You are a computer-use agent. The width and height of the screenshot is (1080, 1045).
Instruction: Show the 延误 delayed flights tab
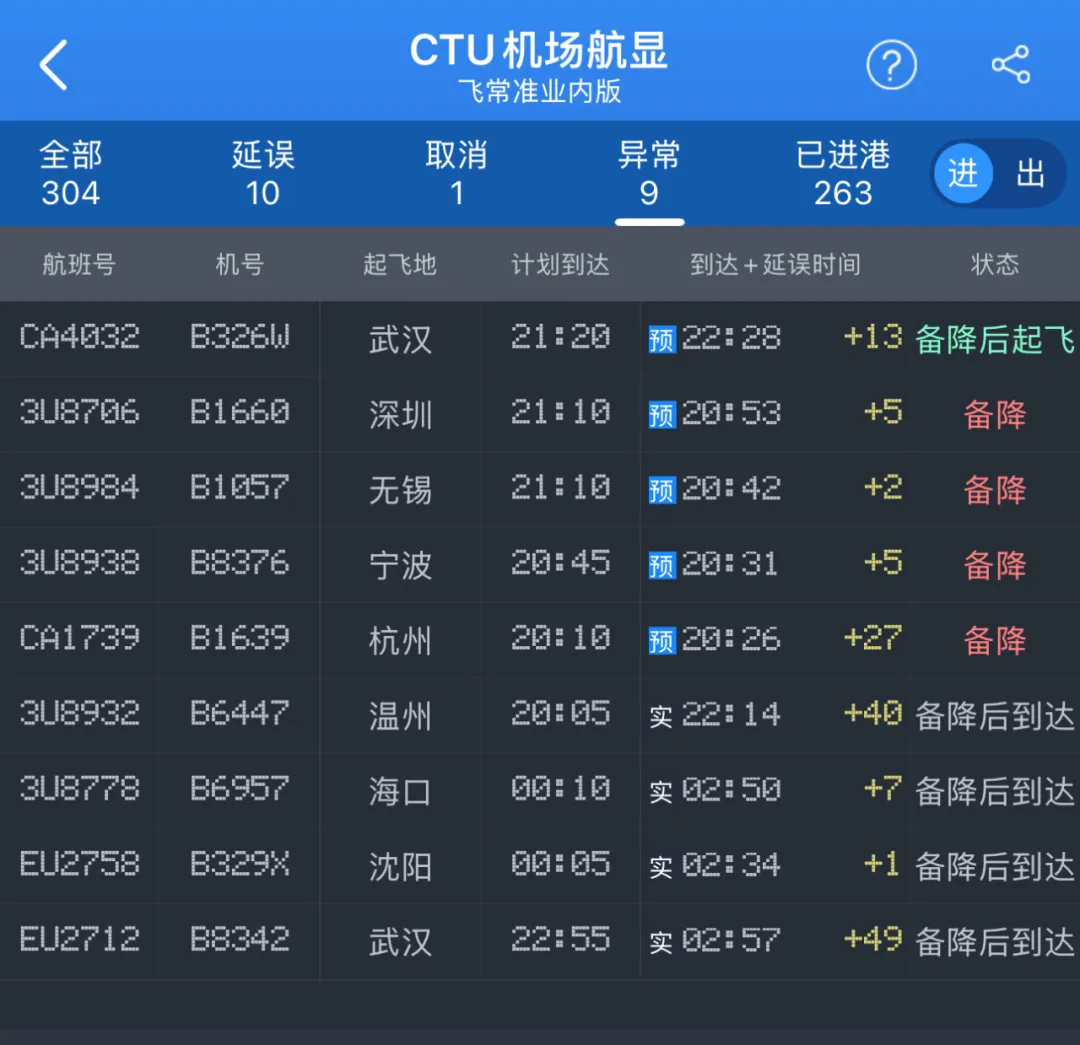[x=263, y=173]
